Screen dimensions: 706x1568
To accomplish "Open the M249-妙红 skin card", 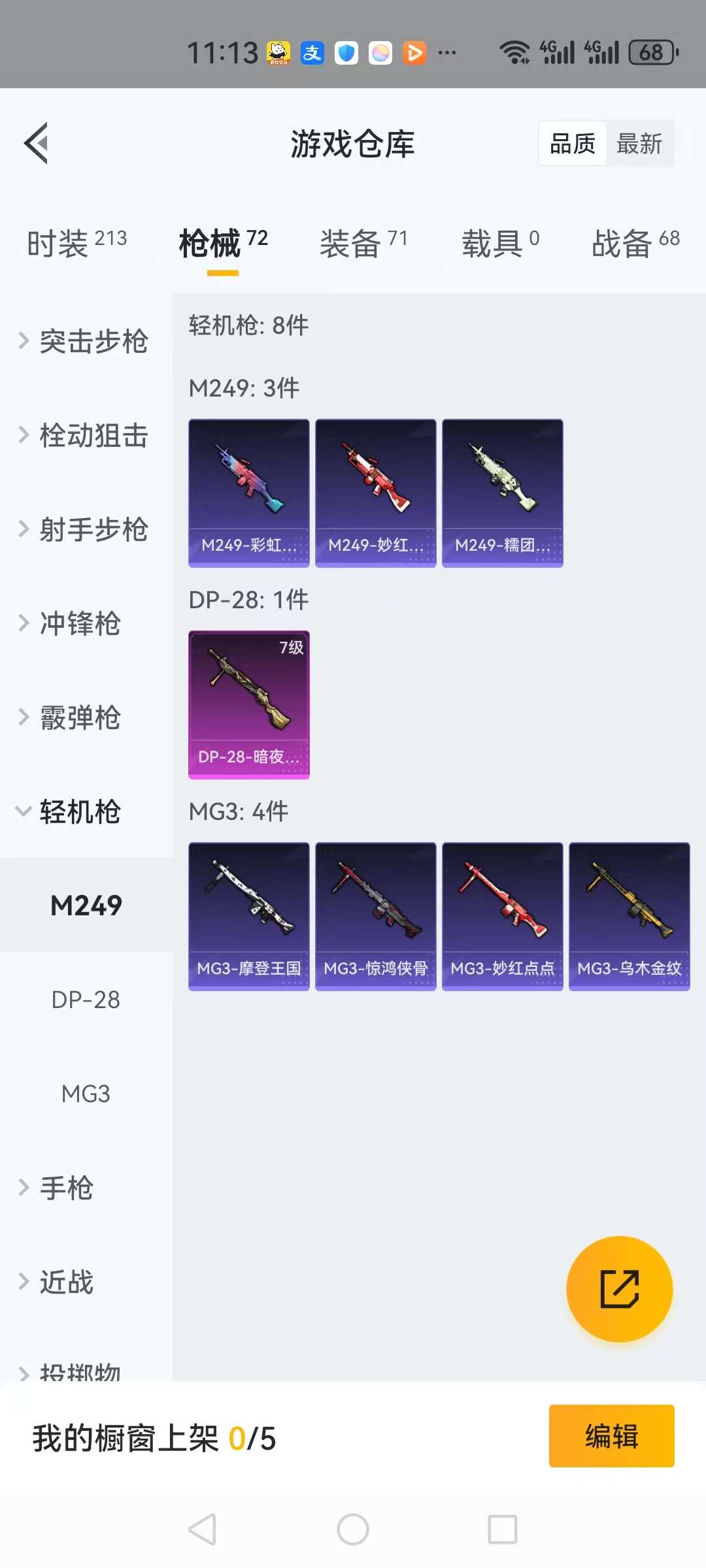I will click(x=375, y=493).
